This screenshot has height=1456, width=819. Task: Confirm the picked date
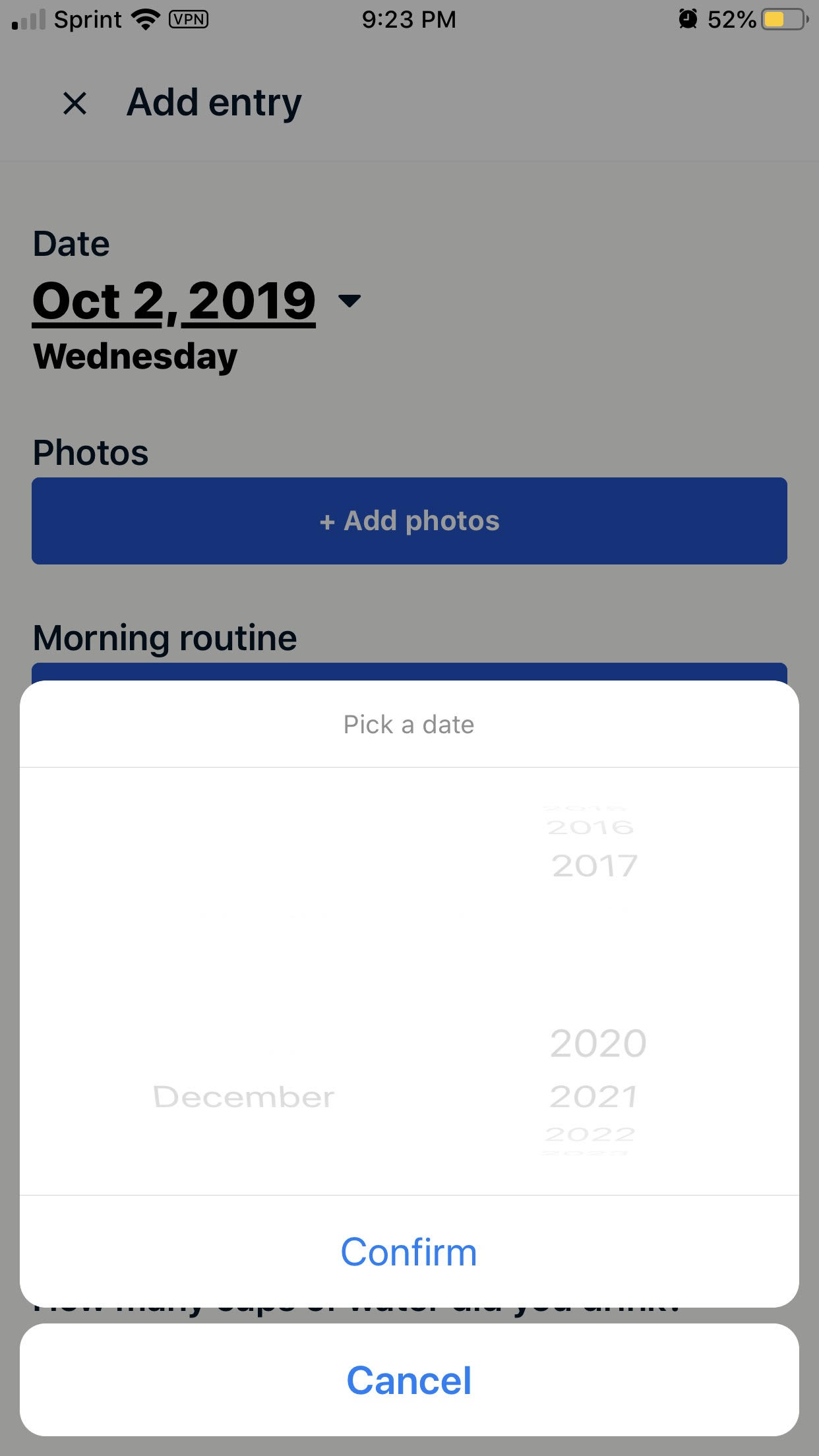pos(409,1251)
